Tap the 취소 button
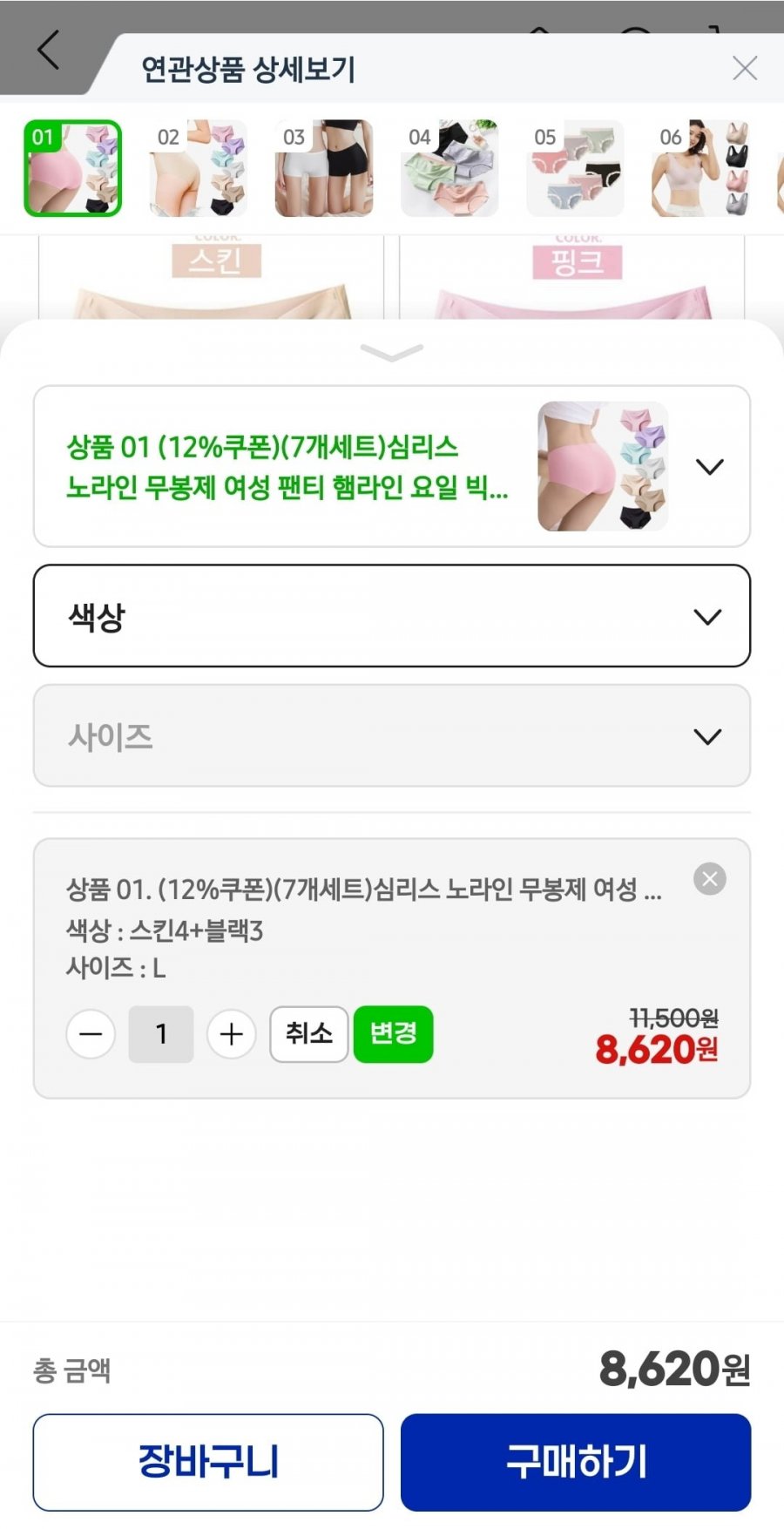The height and width of the screenshot is (1529, 784). click(308, 1034)
